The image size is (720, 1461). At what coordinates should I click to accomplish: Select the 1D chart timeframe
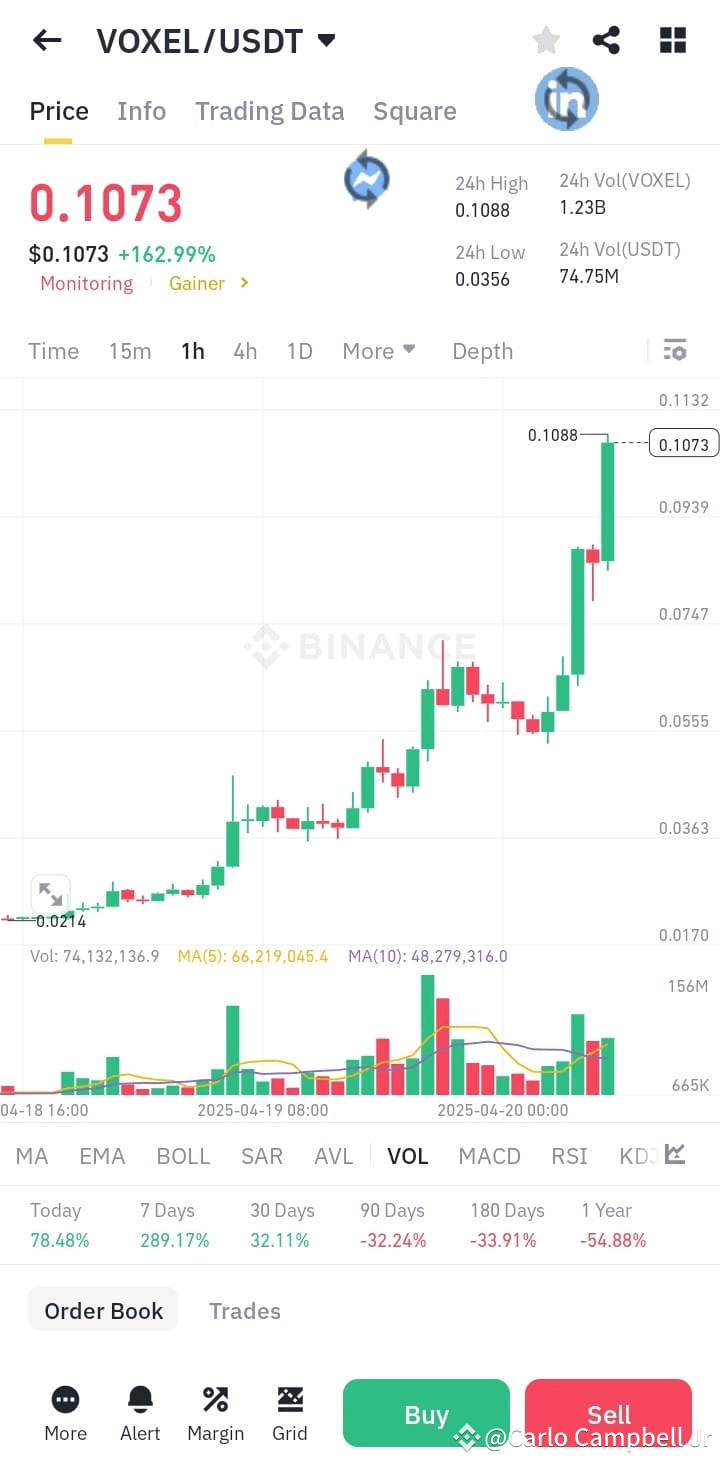click(x=299, y=351)
